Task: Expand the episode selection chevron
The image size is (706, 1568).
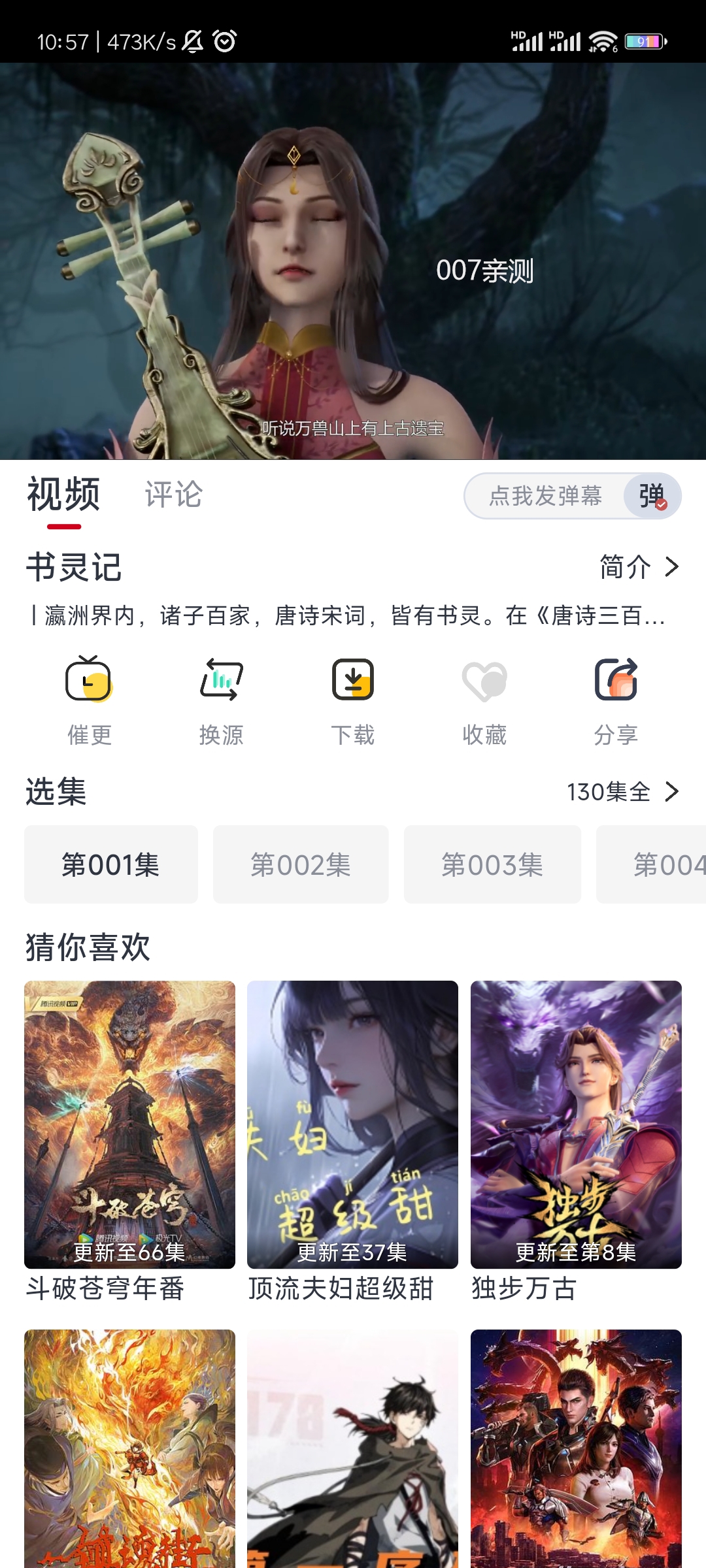Action: (671, 792)
